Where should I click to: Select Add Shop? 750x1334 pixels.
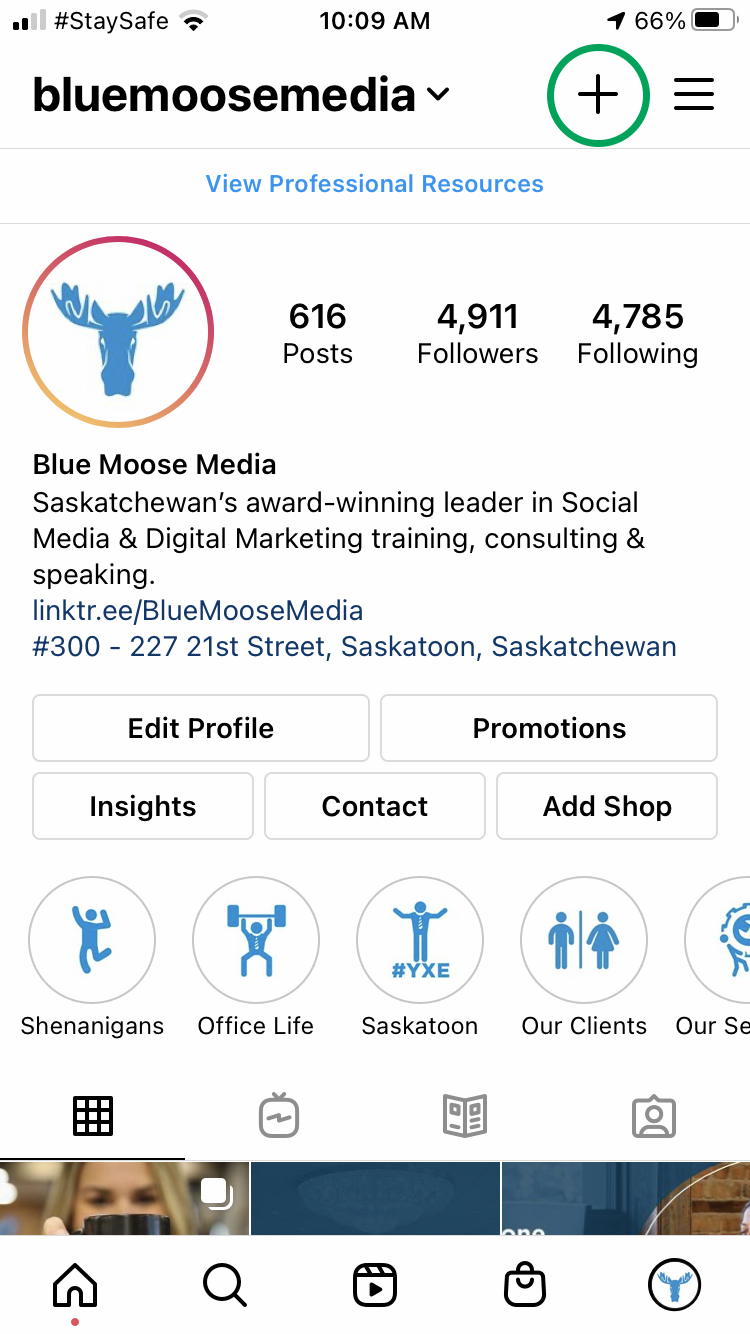point(607,806)
